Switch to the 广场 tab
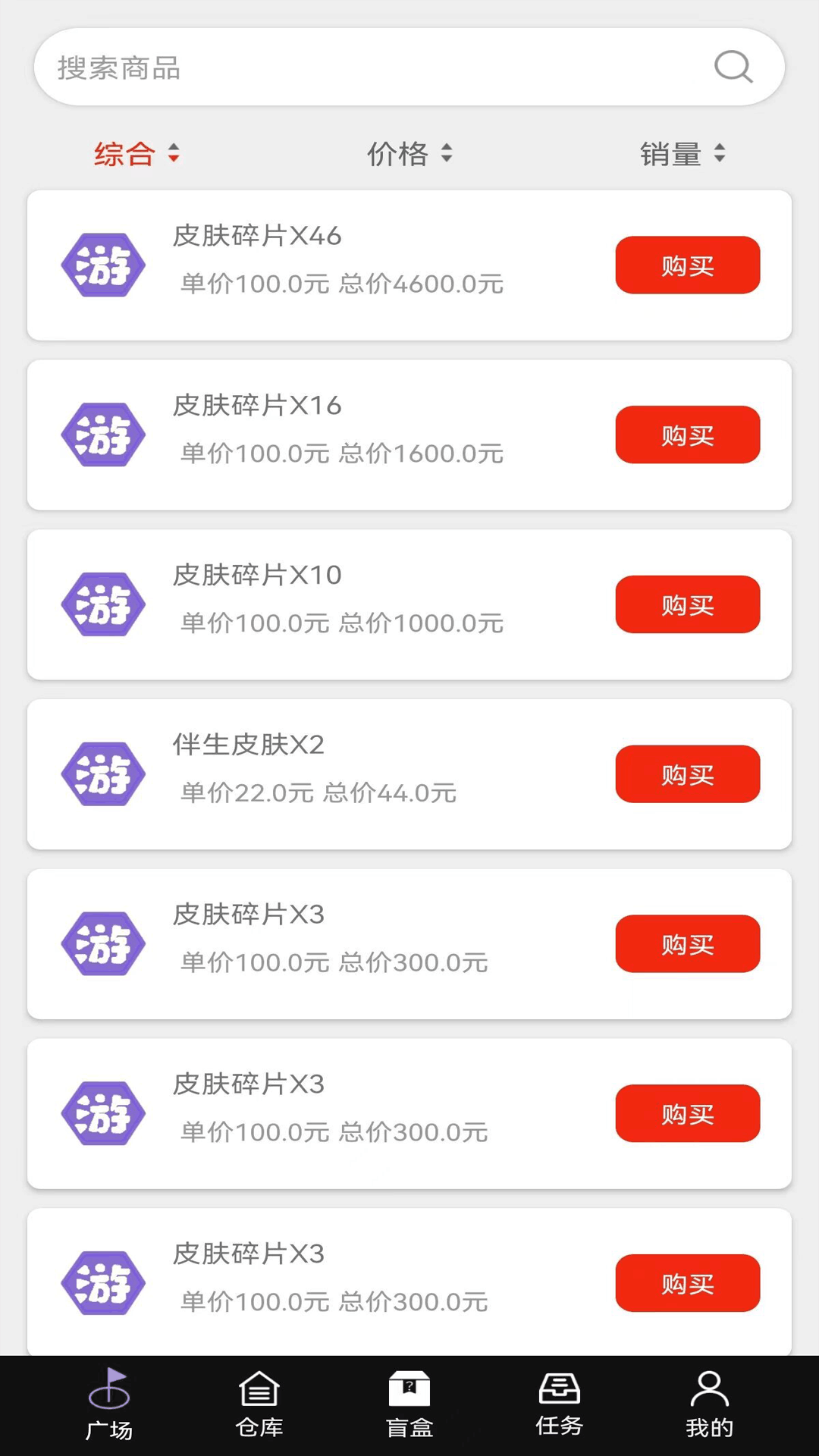Image resolution: width=819 pixels, height=1456 pixels. 109,1405
